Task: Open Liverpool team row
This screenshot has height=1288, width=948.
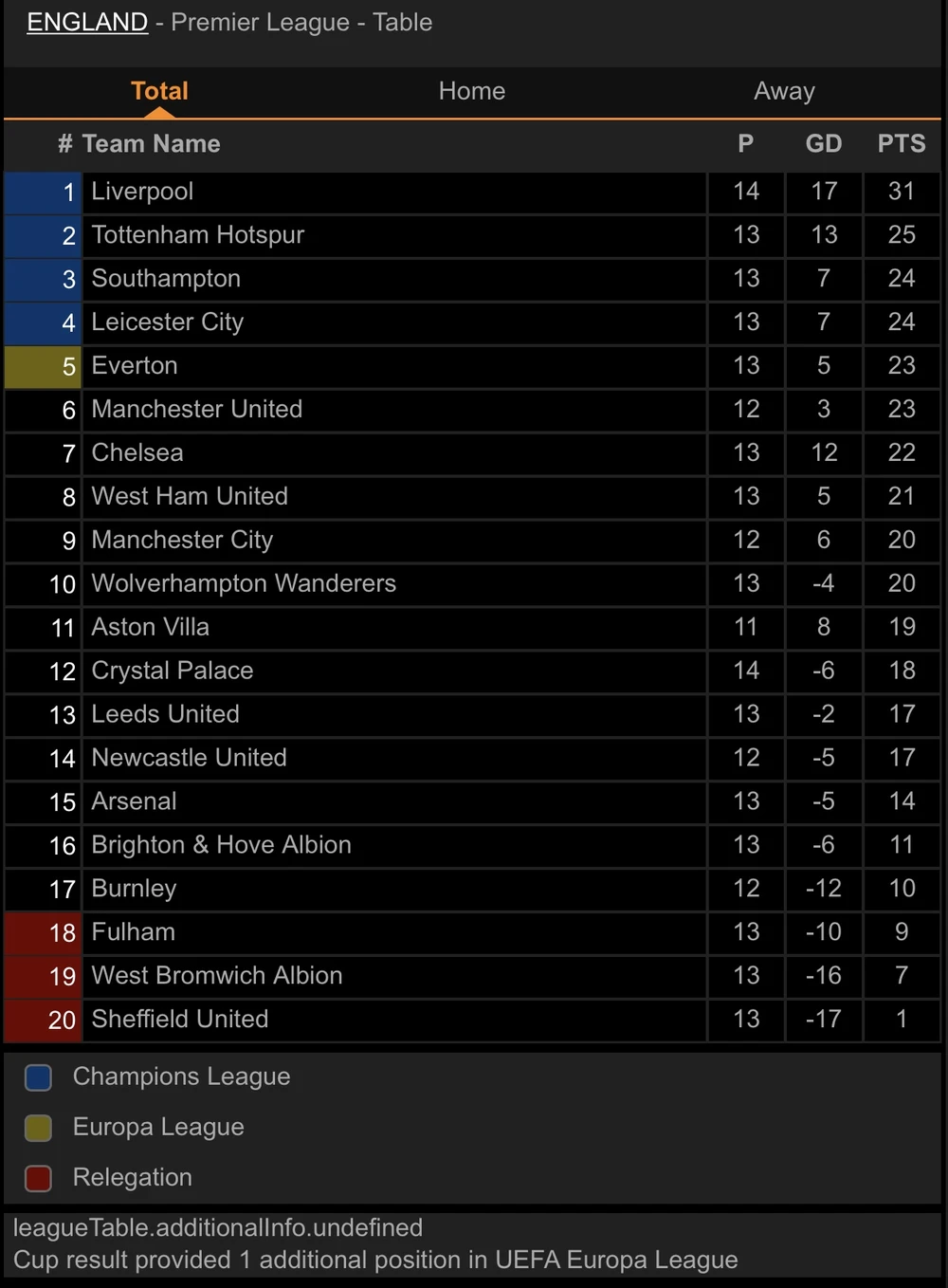Action: point(142,192)
